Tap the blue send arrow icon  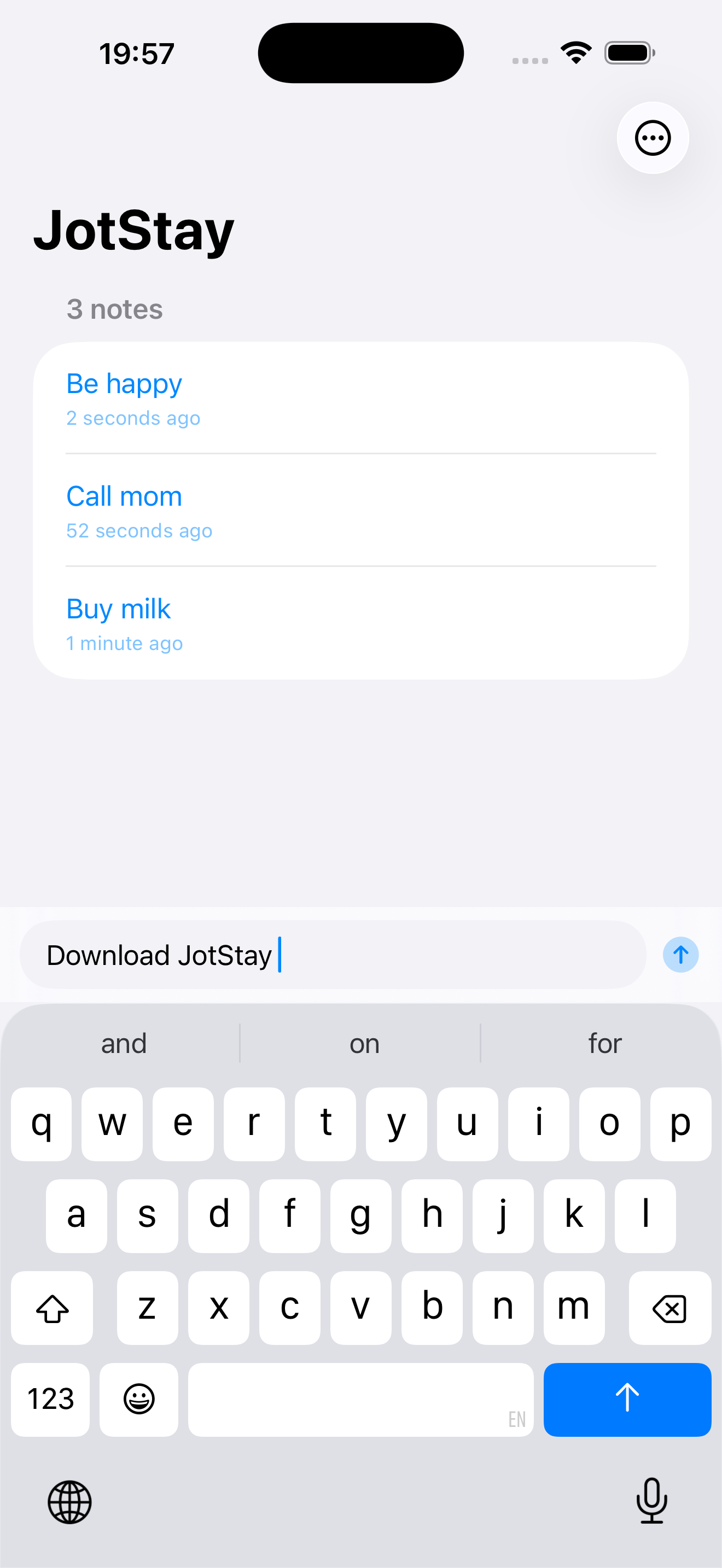[x=680, y=955]
